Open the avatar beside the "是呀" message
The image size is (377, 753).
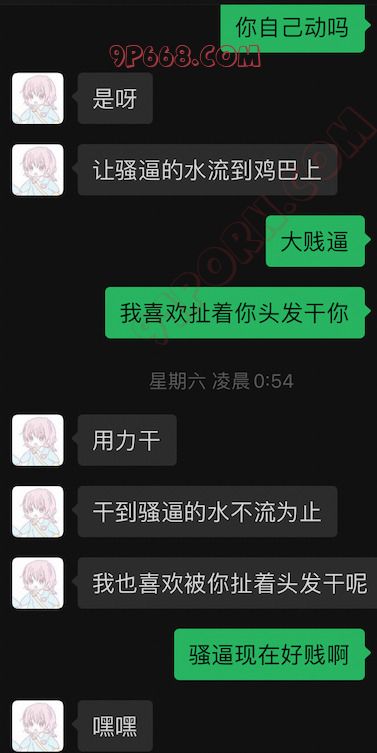(37, 98)
